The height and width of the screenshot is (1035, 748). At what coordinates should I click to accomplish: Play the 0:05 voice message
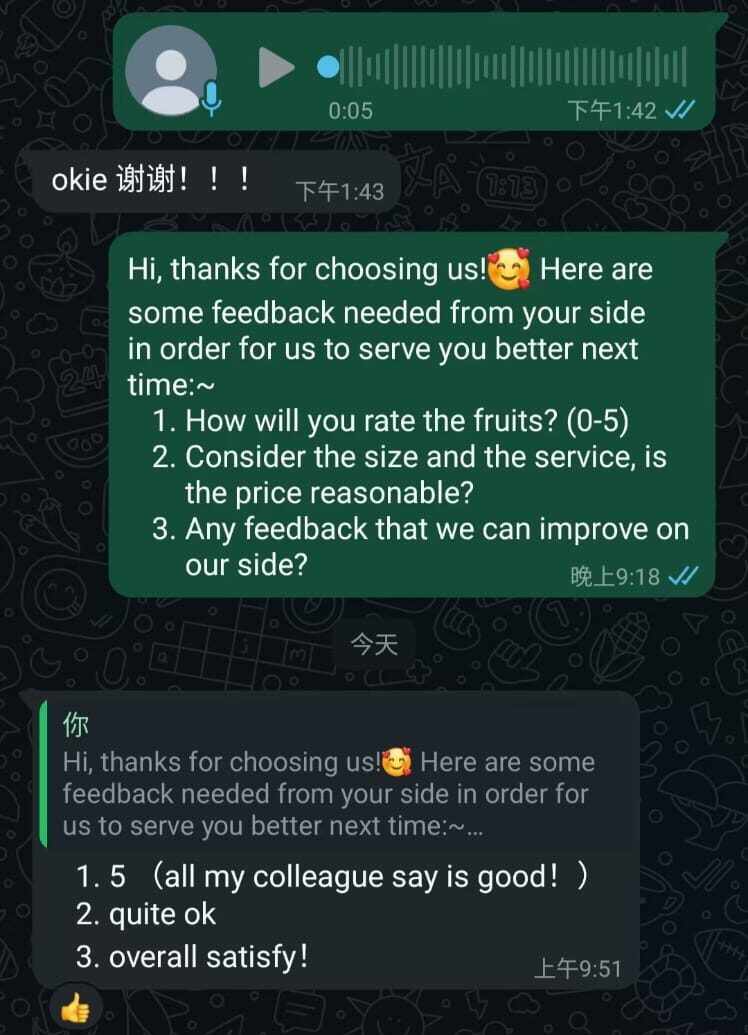tap(275, 68)
